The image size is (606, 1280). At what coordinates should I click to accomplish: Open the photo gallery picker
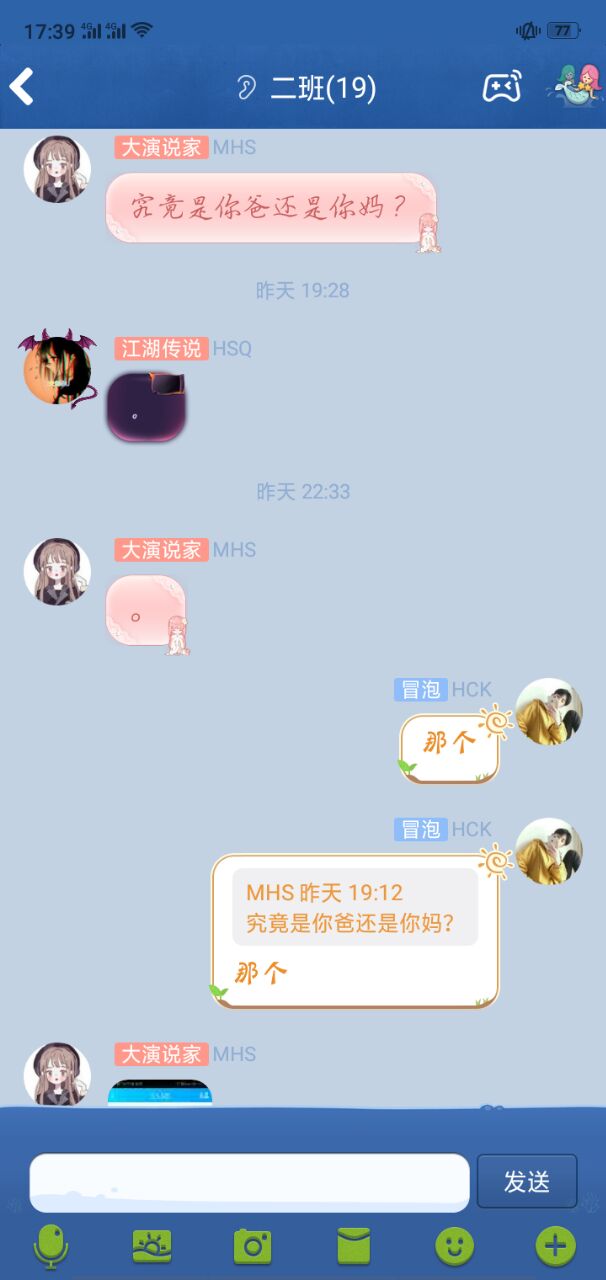coord(152,1246)
